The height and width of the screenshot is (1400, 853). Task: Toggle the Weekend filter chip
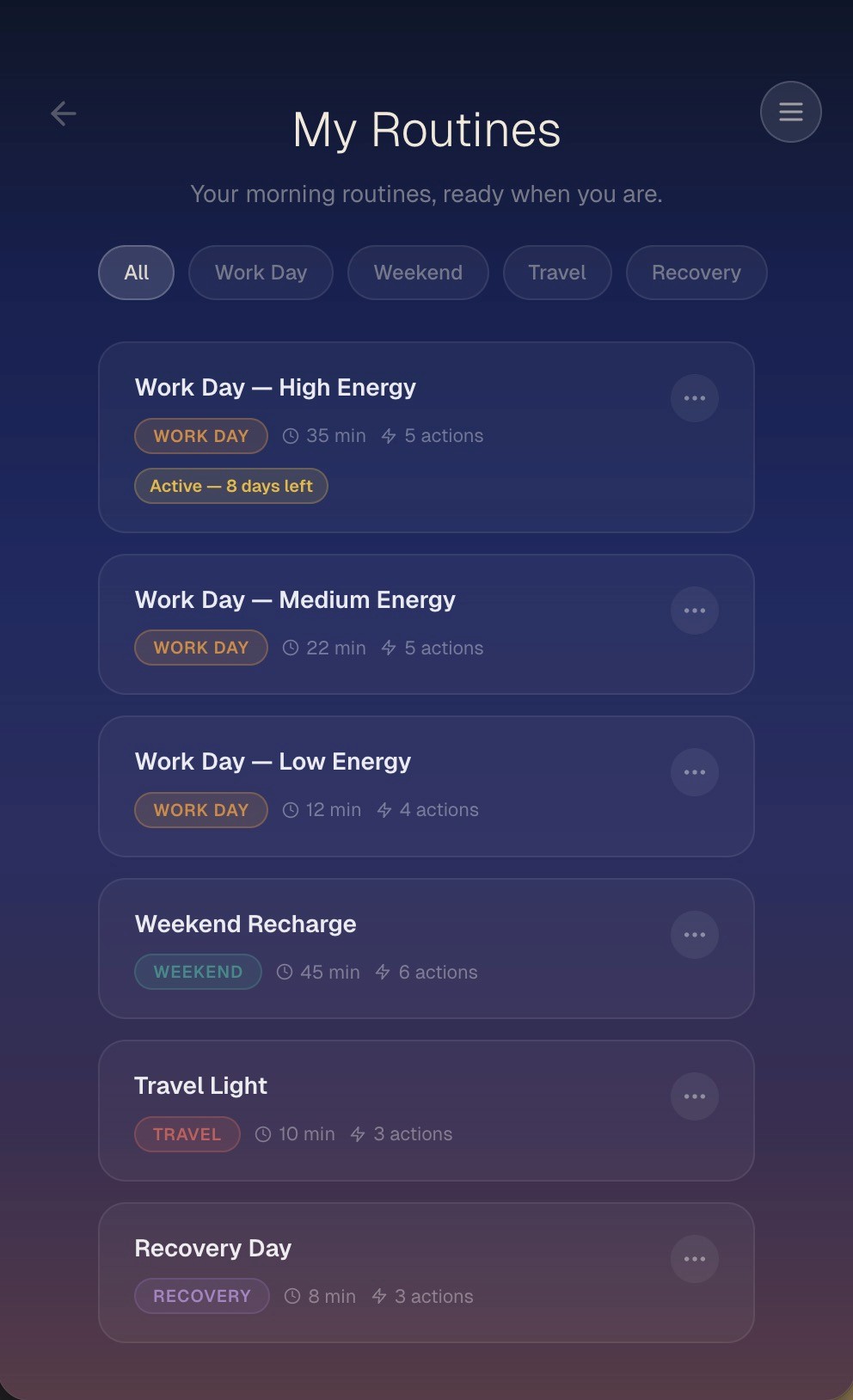click(x=418, y=273)
